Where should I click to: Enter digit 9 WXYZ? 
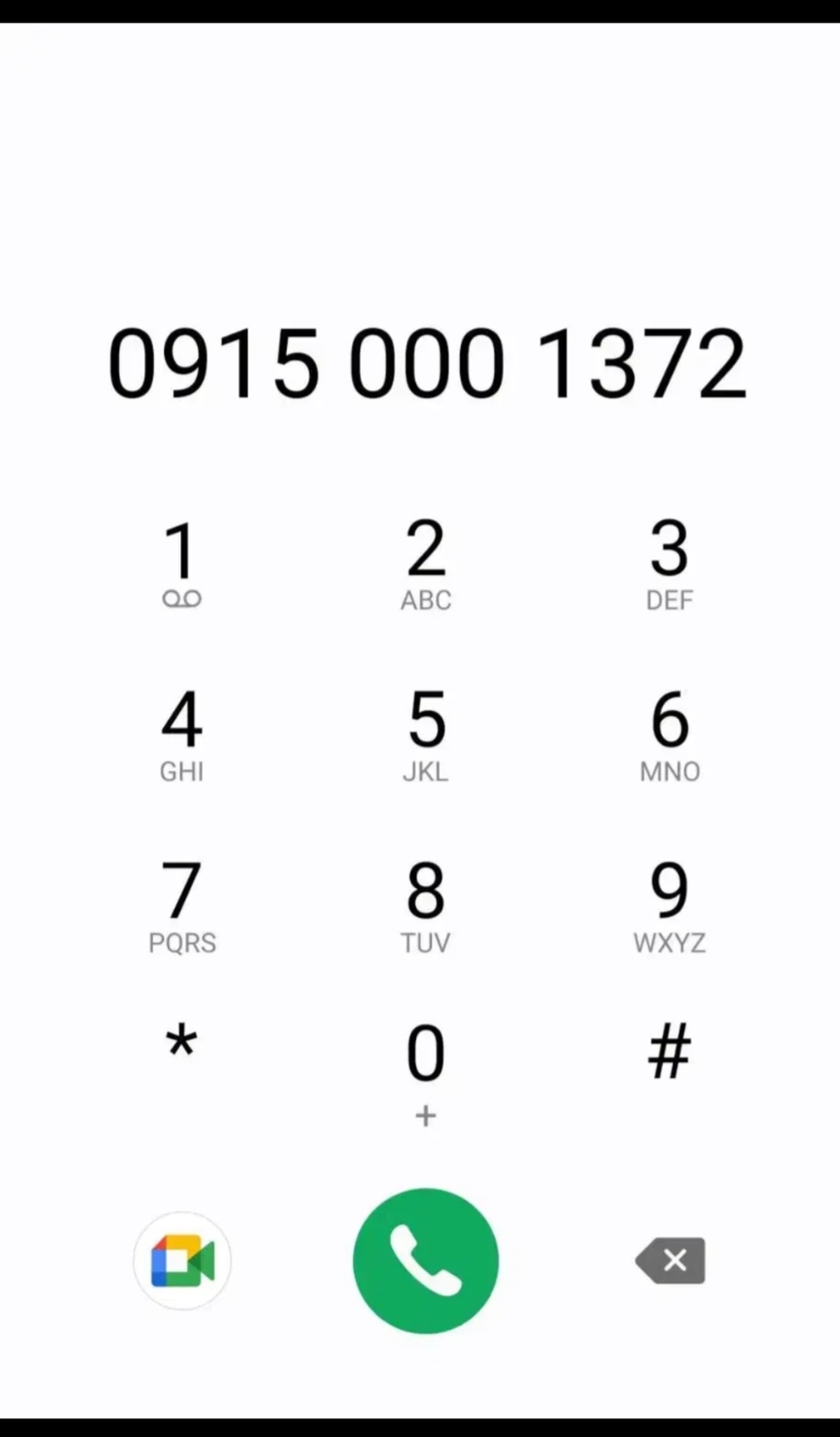pyautogui.click(x=669, y=906)
